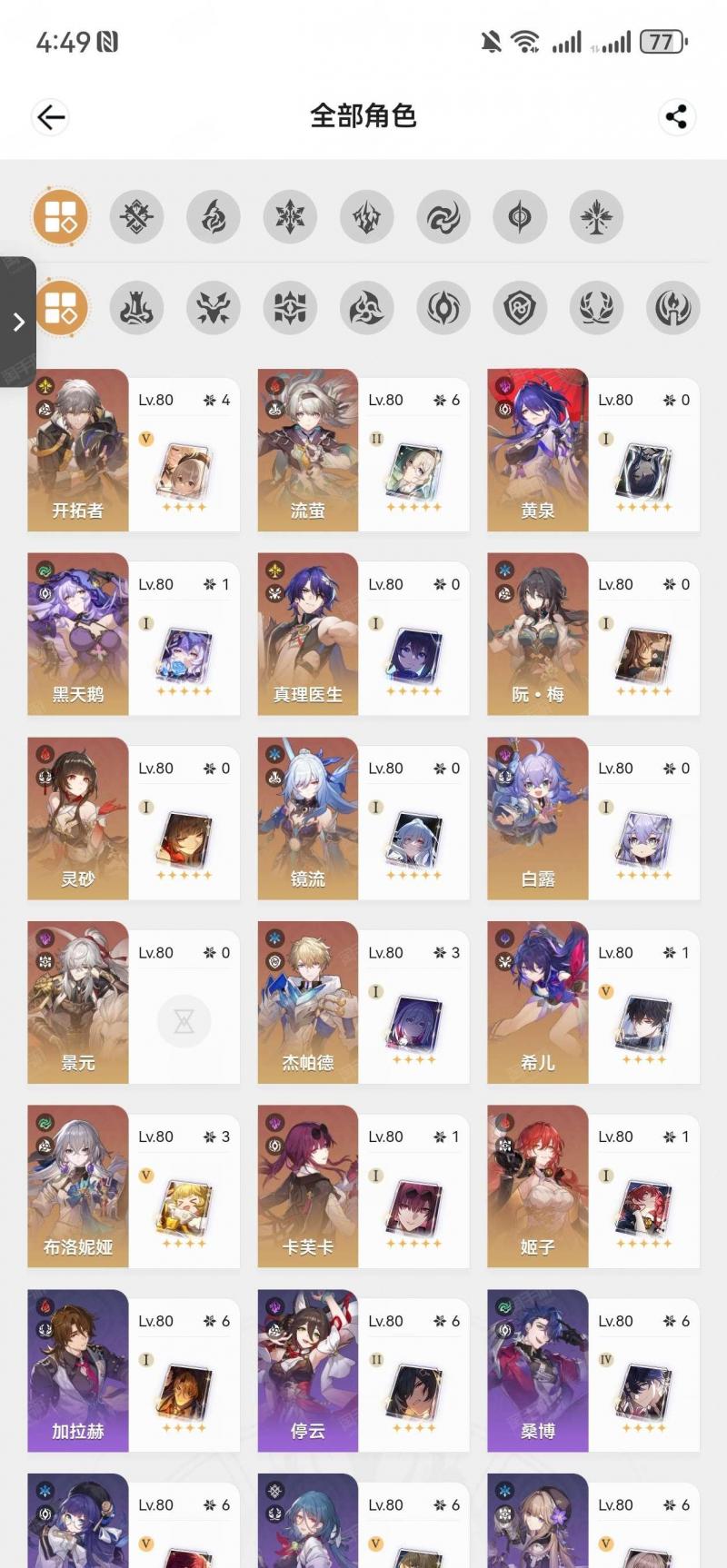Open 阮•梅 character card
The image size is (727, 1568).
point(593,634)
